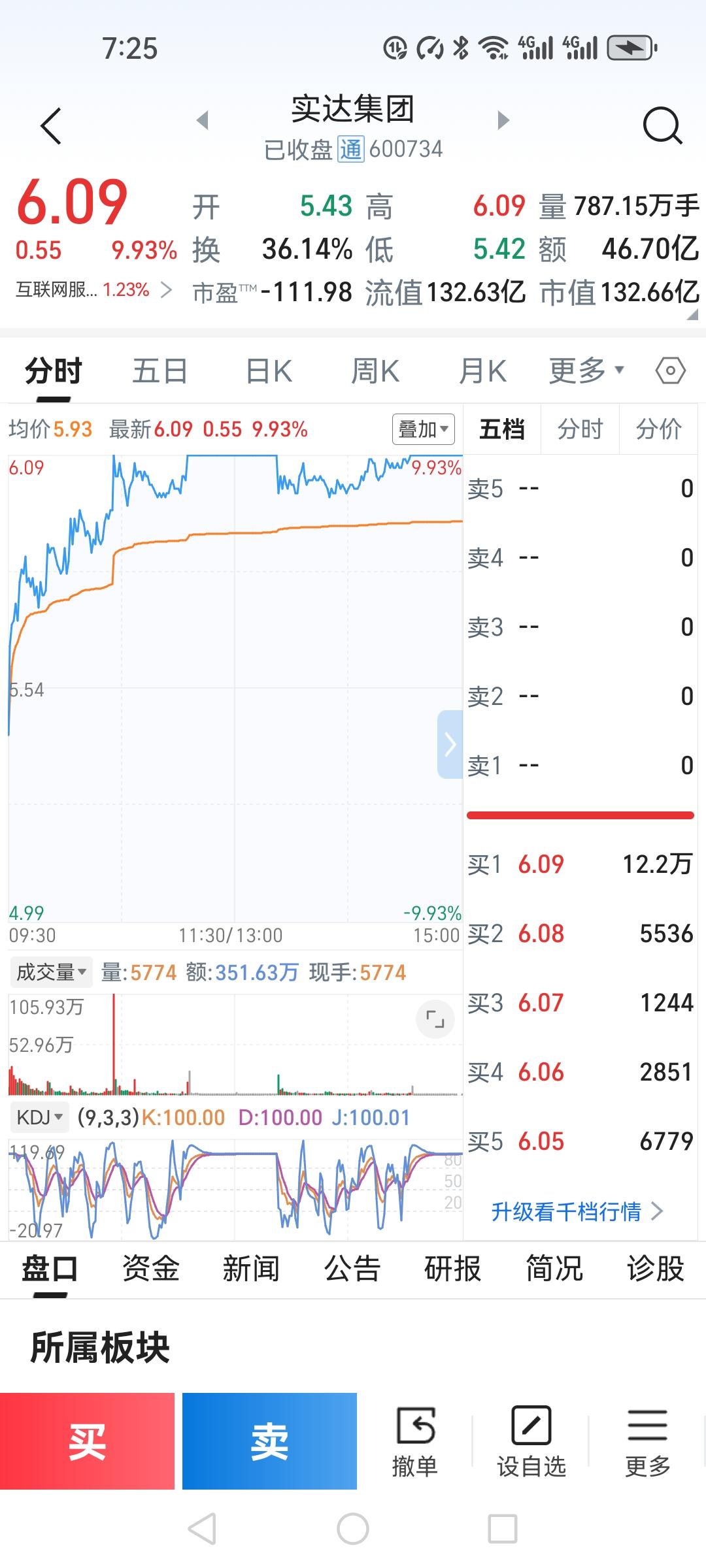Open the stock search magnifier
Viewport: 706px width, 1568px height.
pyautogui.click(x=662, y=125)
